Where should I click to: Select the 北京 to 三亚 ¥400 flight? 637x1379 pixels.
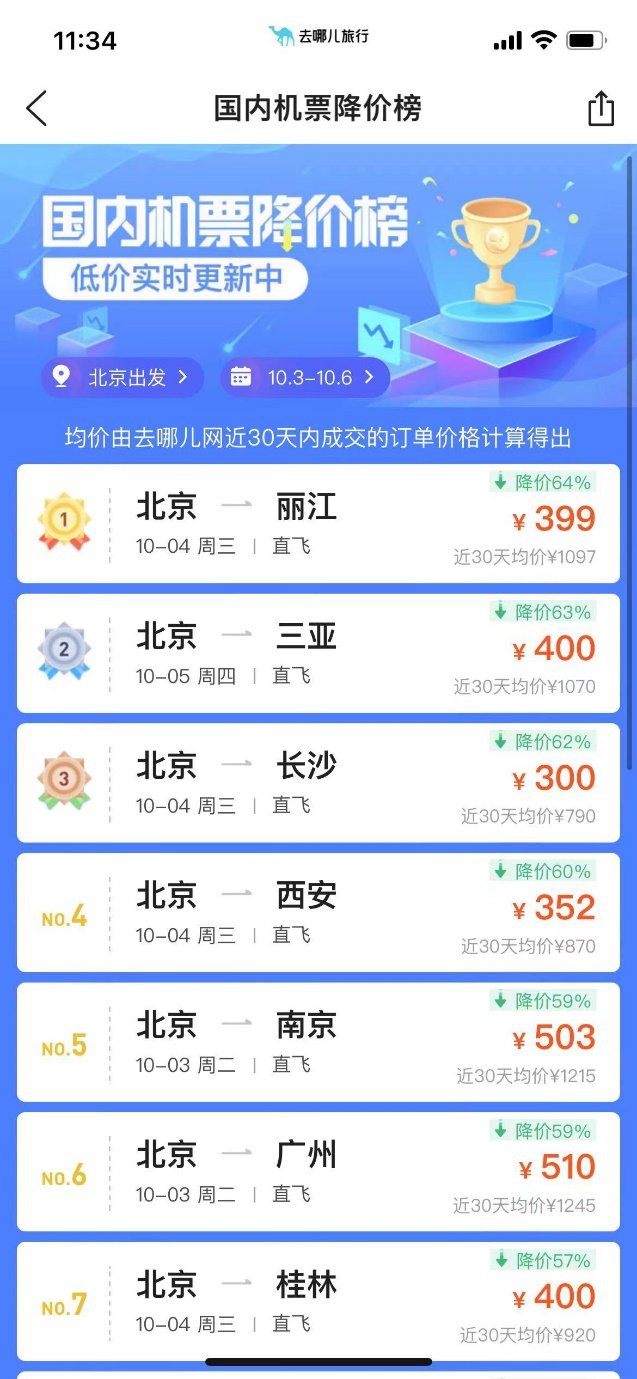point(318,653)
